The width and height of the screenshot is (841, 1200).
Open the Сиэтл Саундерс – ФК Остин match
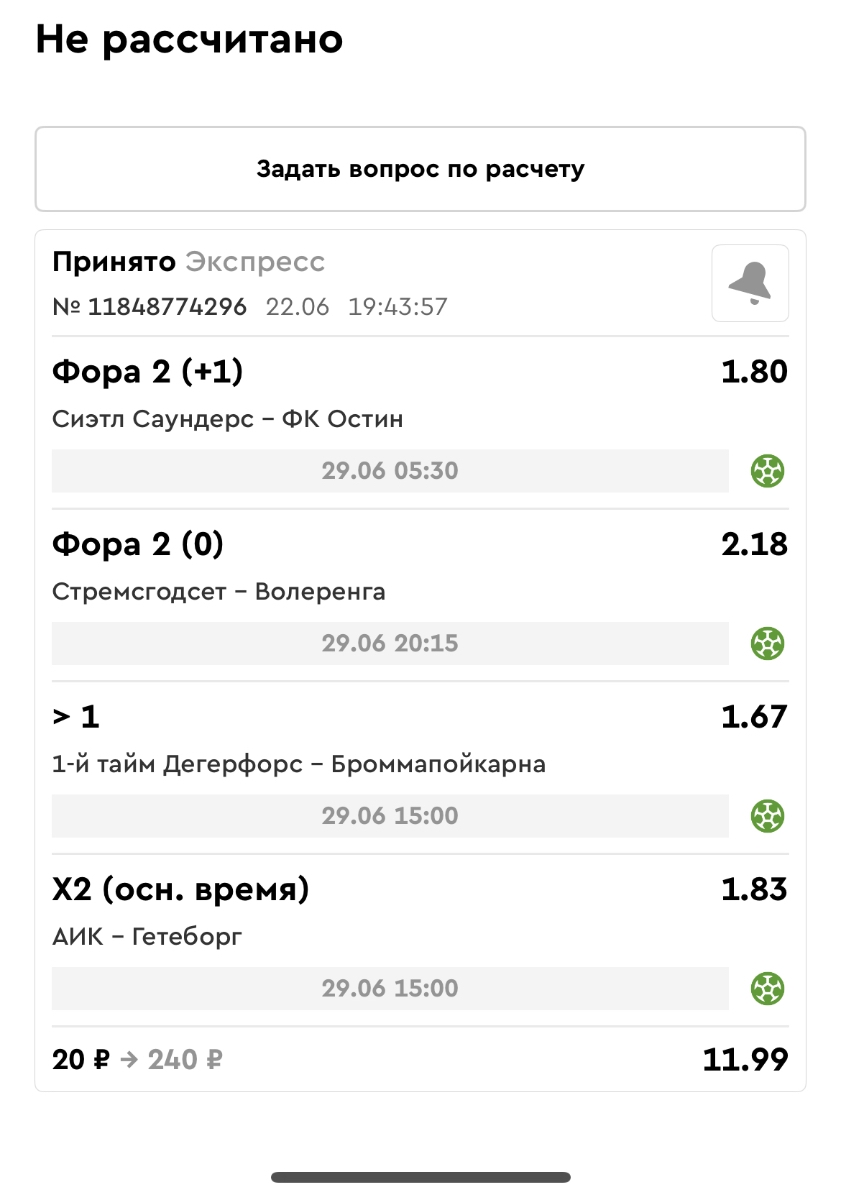click(228, 419)
